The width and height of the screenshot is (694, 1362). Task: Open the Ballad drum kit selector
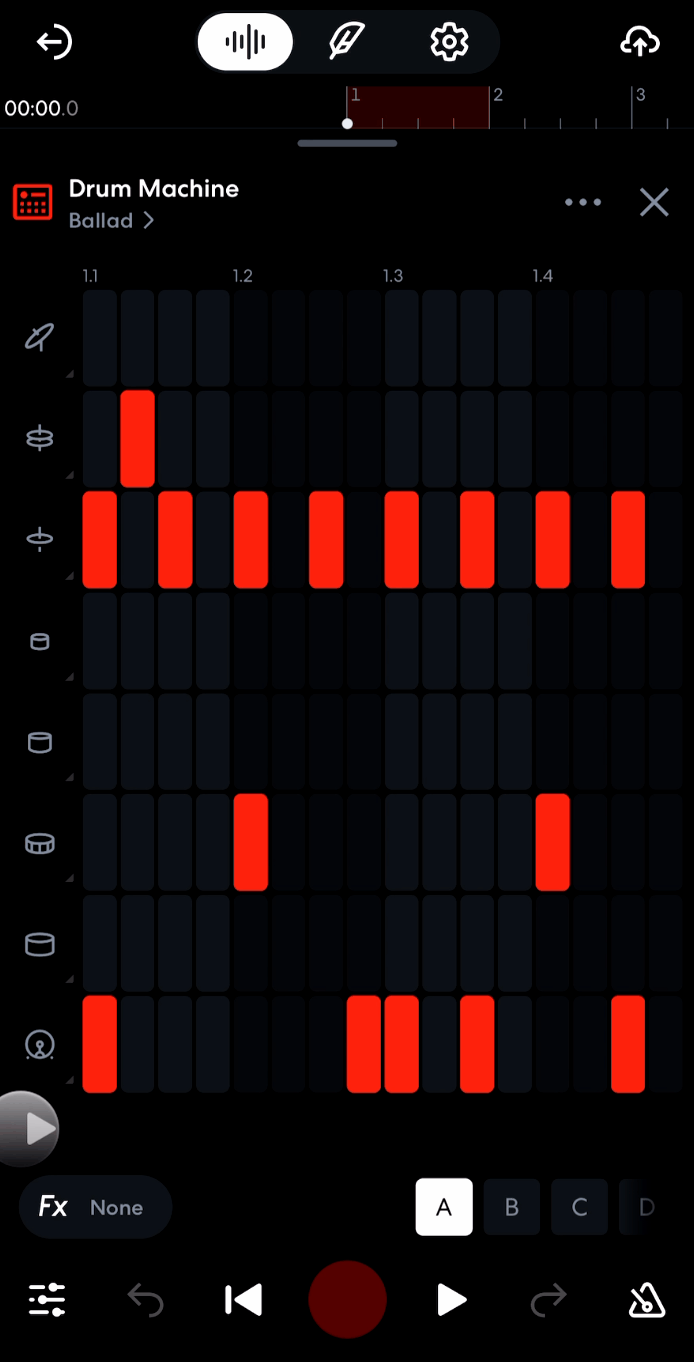[x=111, y=221]
